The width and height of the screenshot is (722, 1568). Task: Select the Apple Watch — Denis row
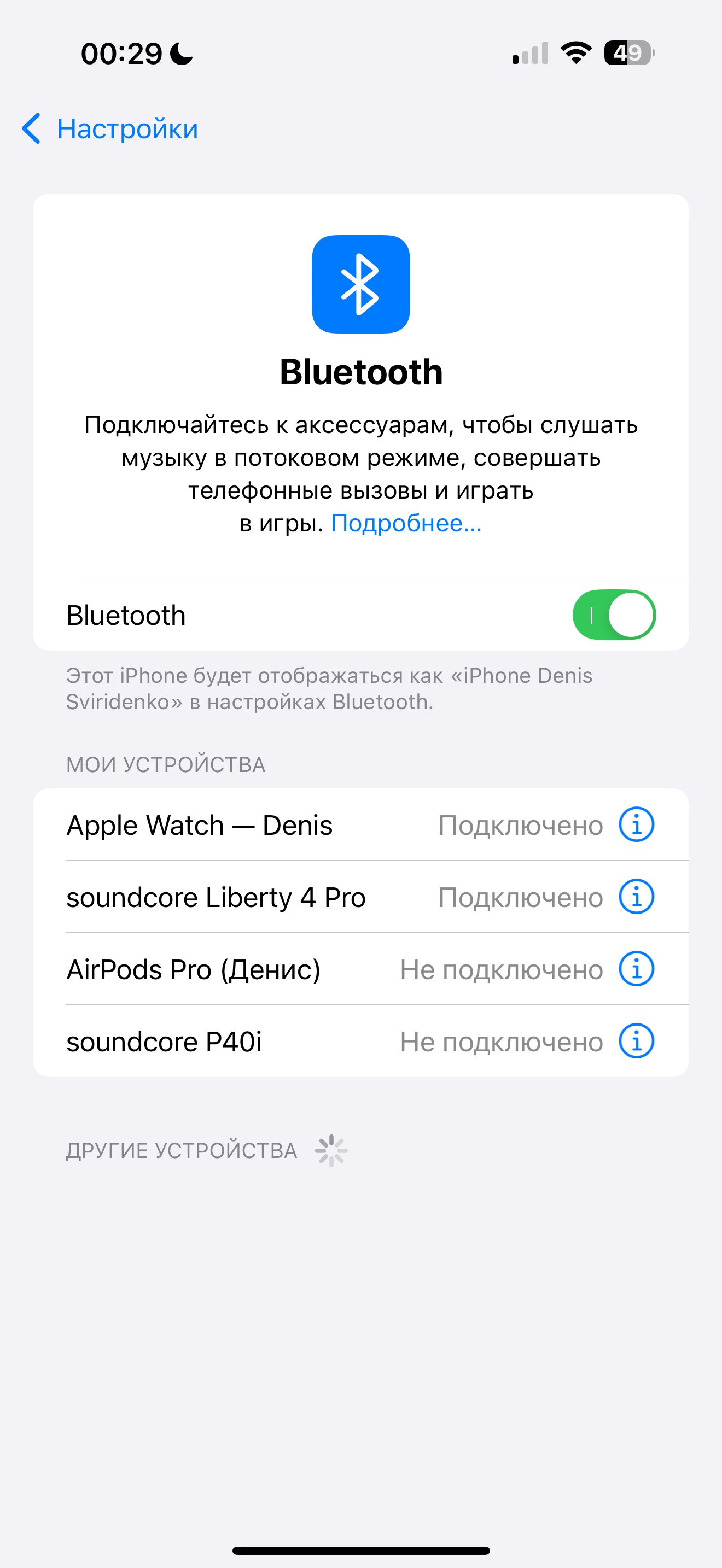pos(361,825)
